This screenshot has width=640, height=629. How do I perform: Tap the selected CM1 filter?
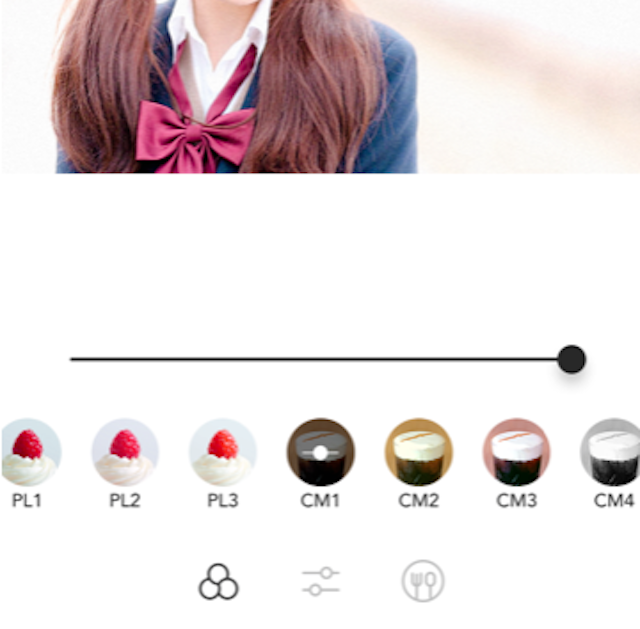point(321,453)
